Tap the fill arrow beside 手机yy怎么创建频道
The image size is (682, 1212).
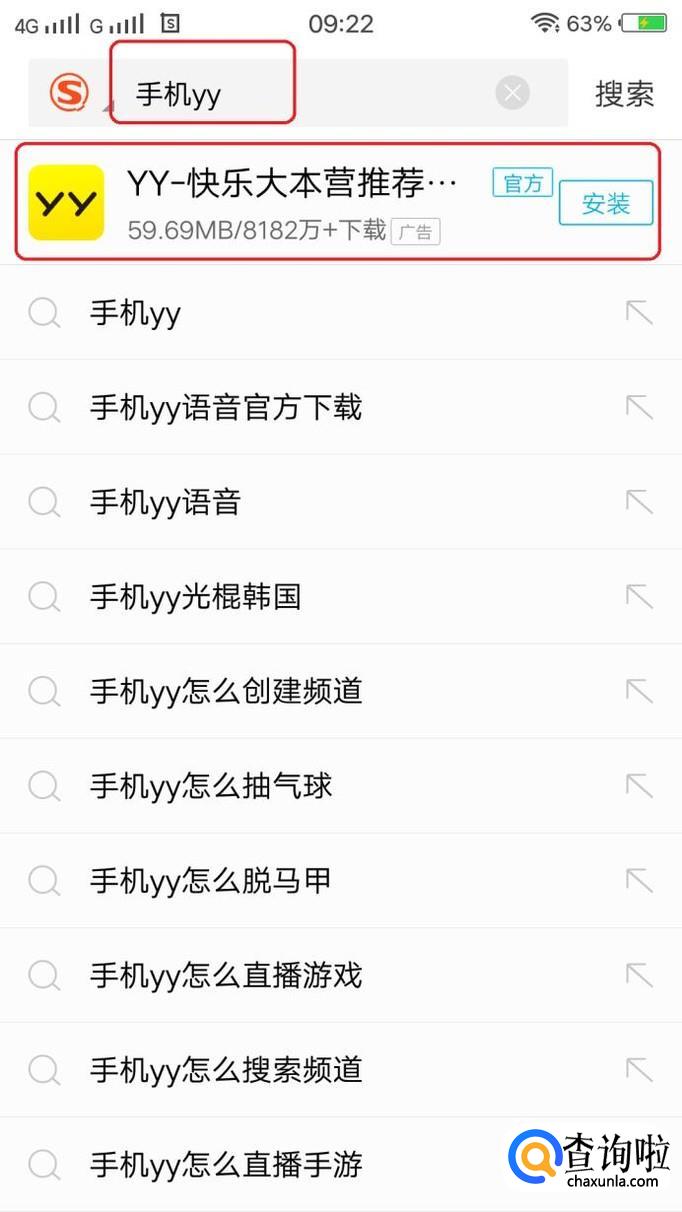point(638,691)
